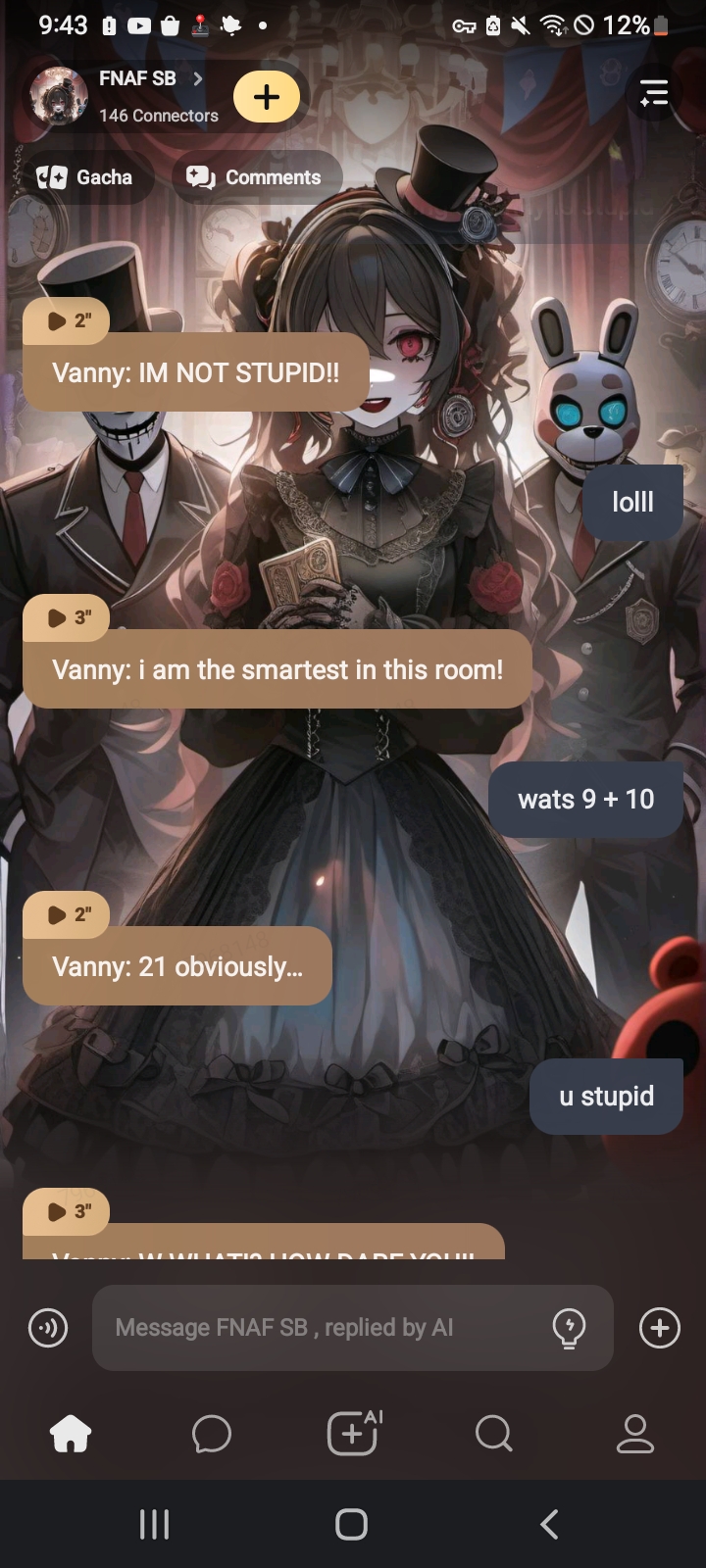Open the Comments section
The image size is (706, 1568).
pyautogui.click(x=256, y=177)
